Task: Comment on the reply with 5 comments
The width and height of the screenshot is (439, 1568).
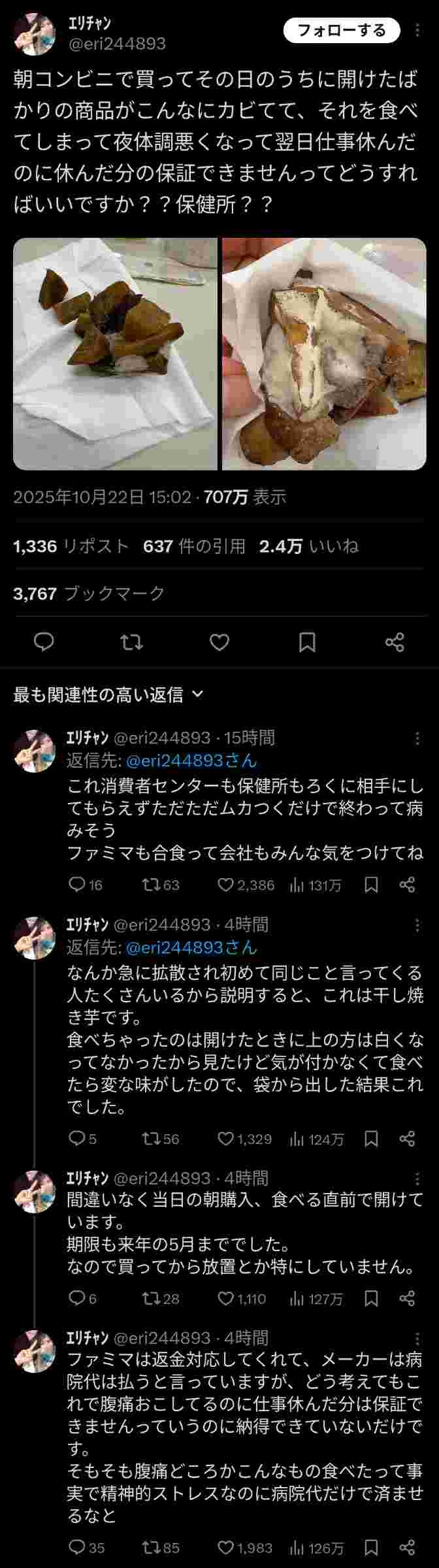Action: click(77, 1139)
